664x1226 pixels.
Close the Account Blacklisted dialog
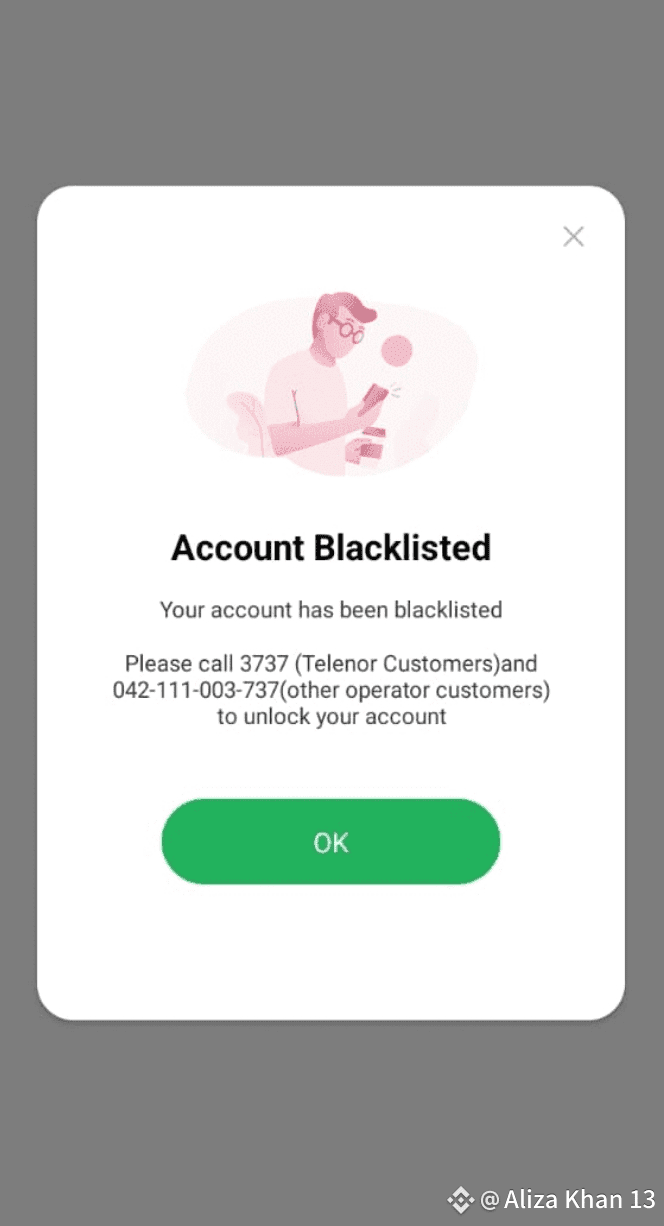coord(573,237)
